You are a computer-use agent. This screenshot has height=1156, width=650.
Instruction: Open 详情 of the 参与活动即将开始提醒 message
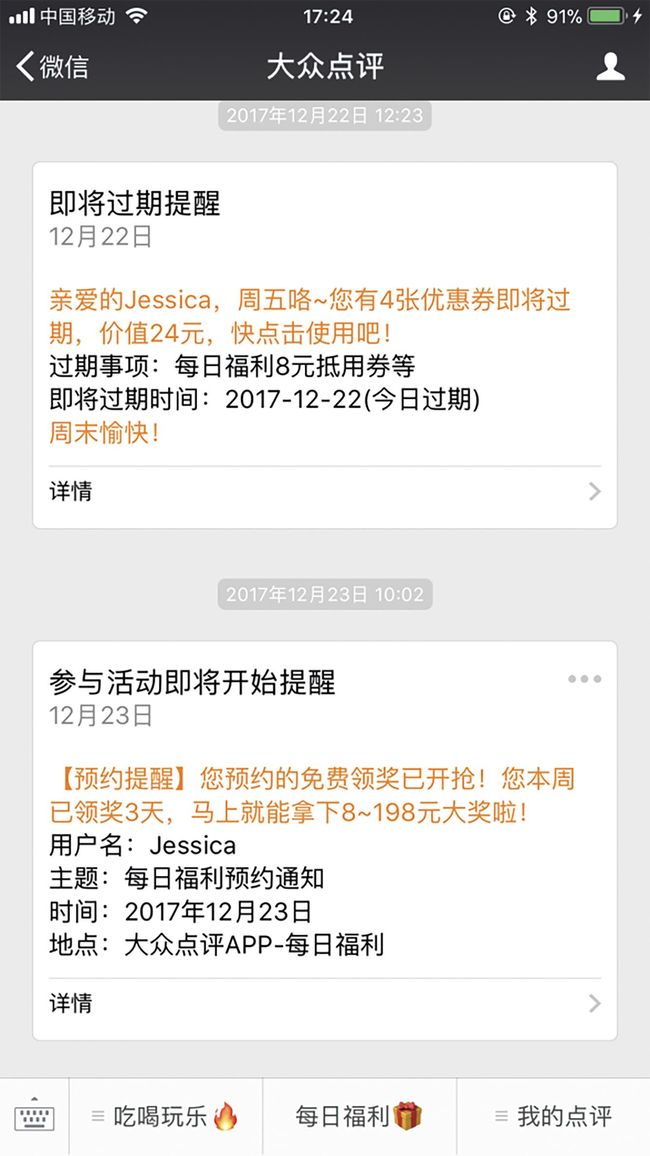[325, 1003]
